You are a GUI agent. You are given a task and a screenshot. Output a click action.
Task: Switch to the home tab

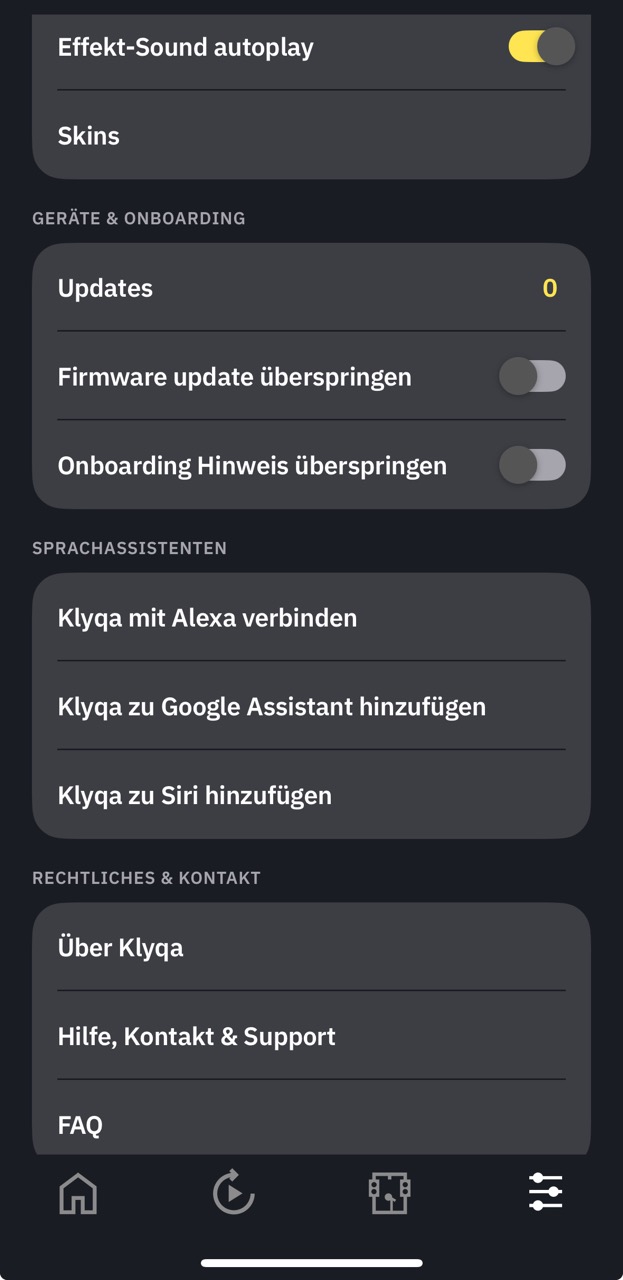click(78, 1193)
